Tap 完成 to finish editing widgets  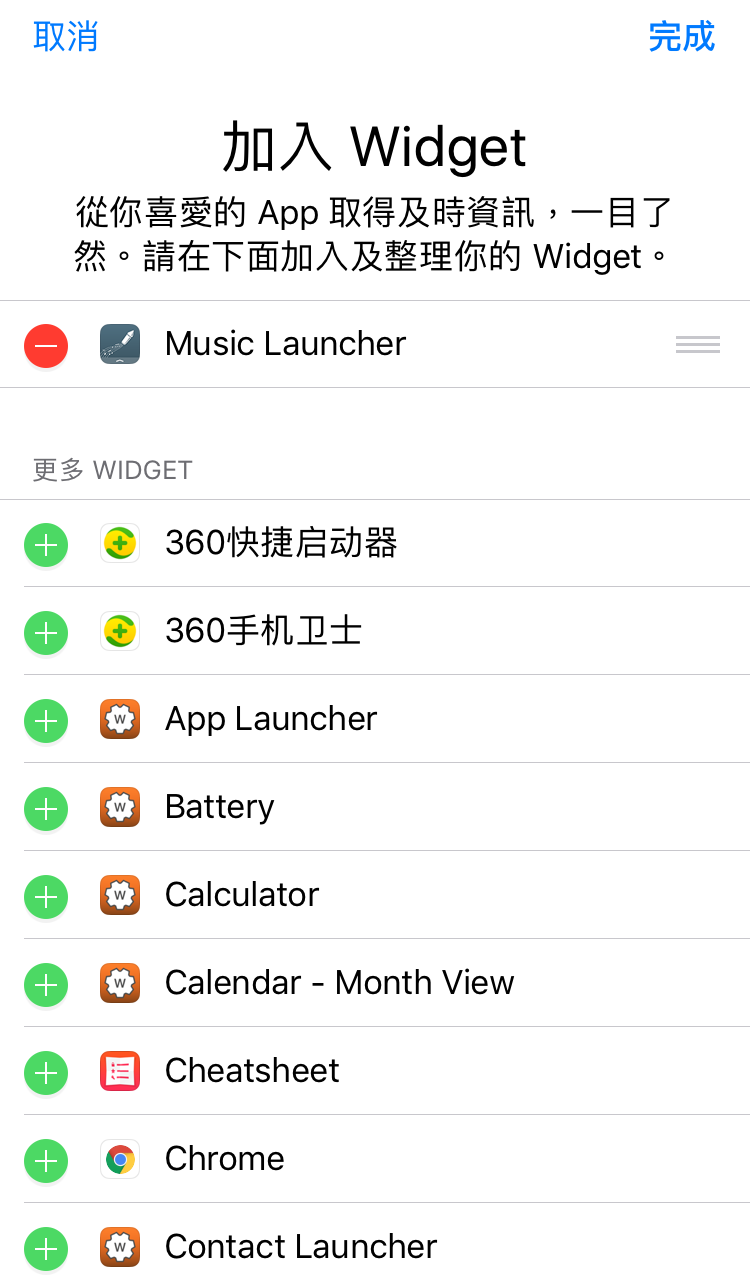pyautogui.click(x=681, y=37)
